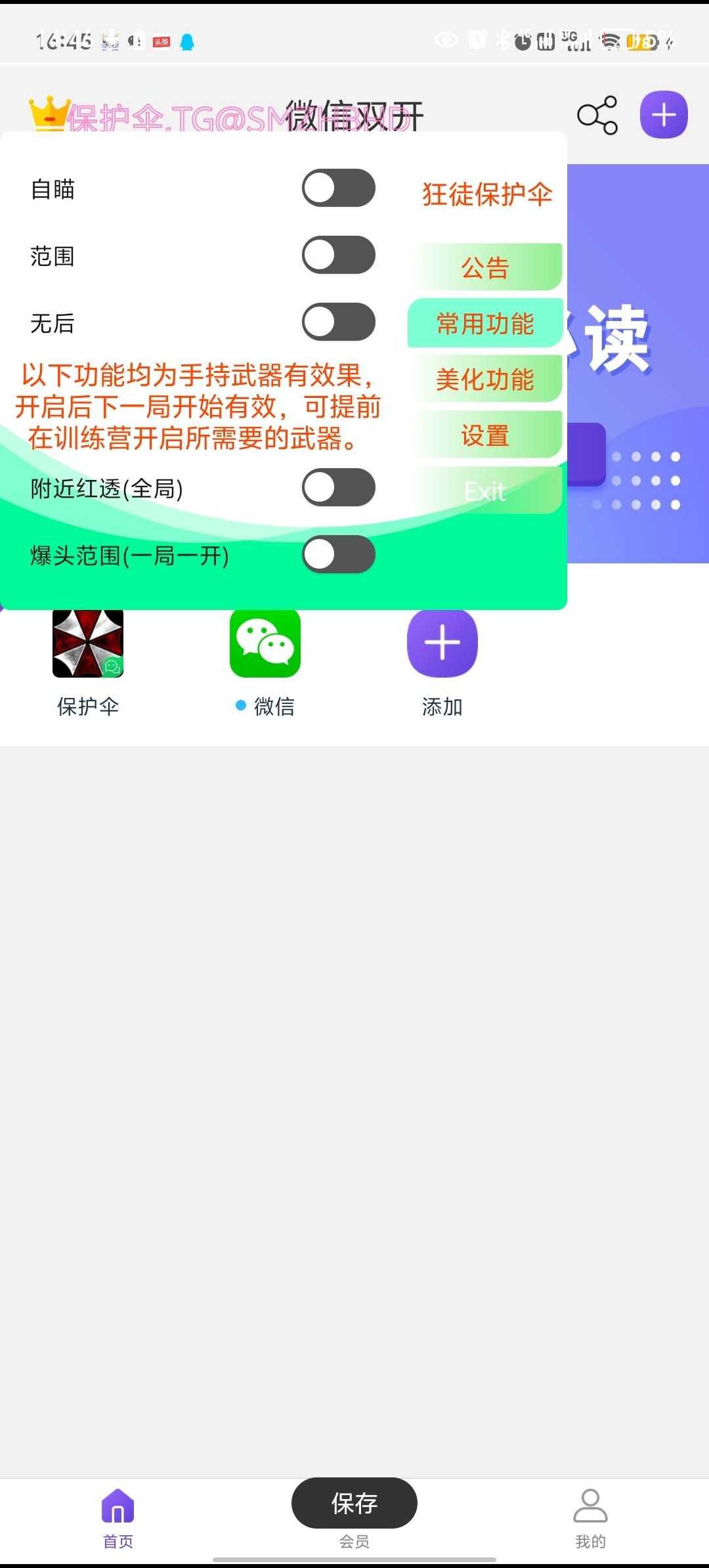
Task: Tap the share icon in the top bar
Action: click(597, 116)
